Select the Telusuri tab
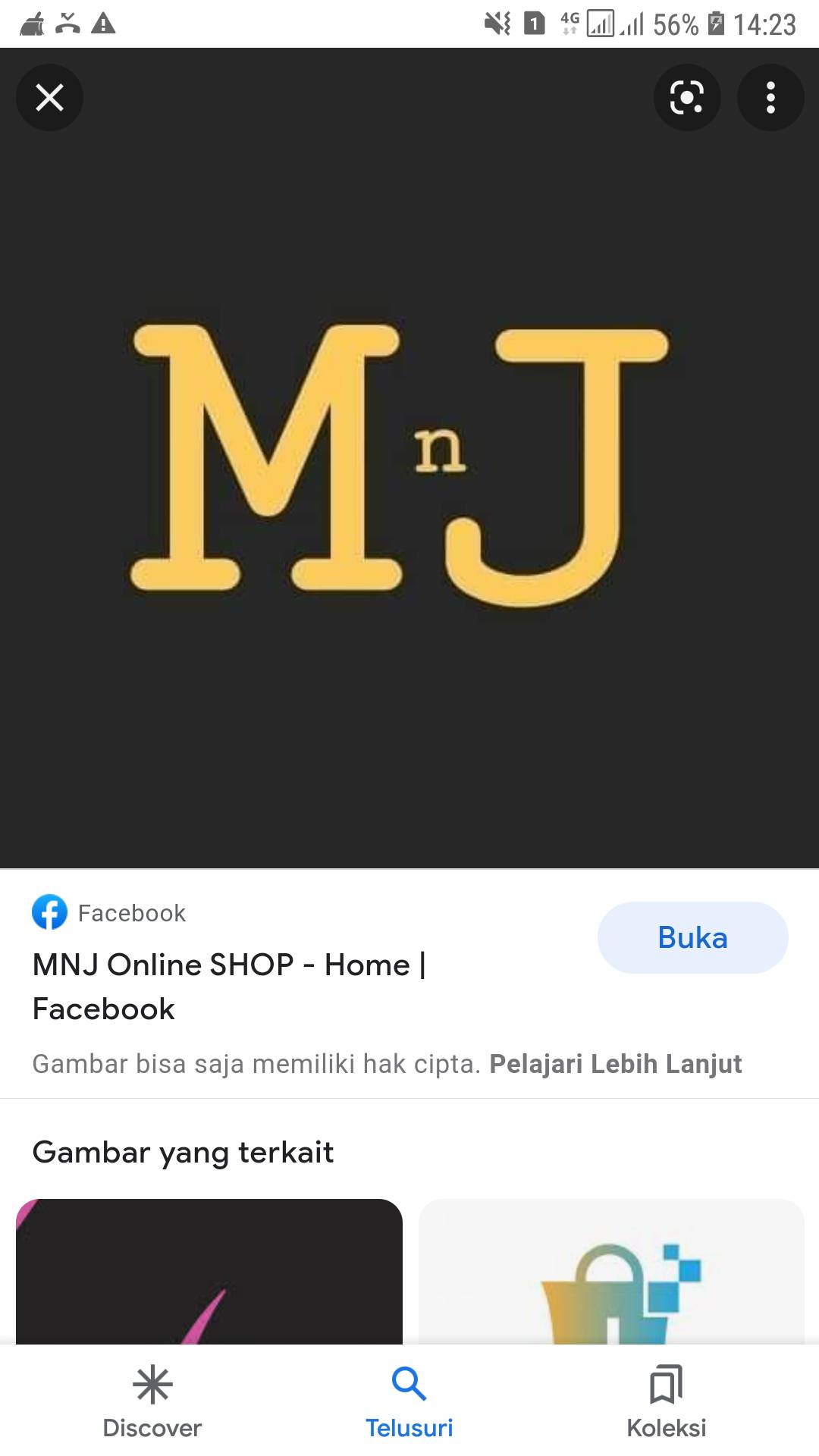This screenshot has height=1456, width=819. tap(409, 1401)
